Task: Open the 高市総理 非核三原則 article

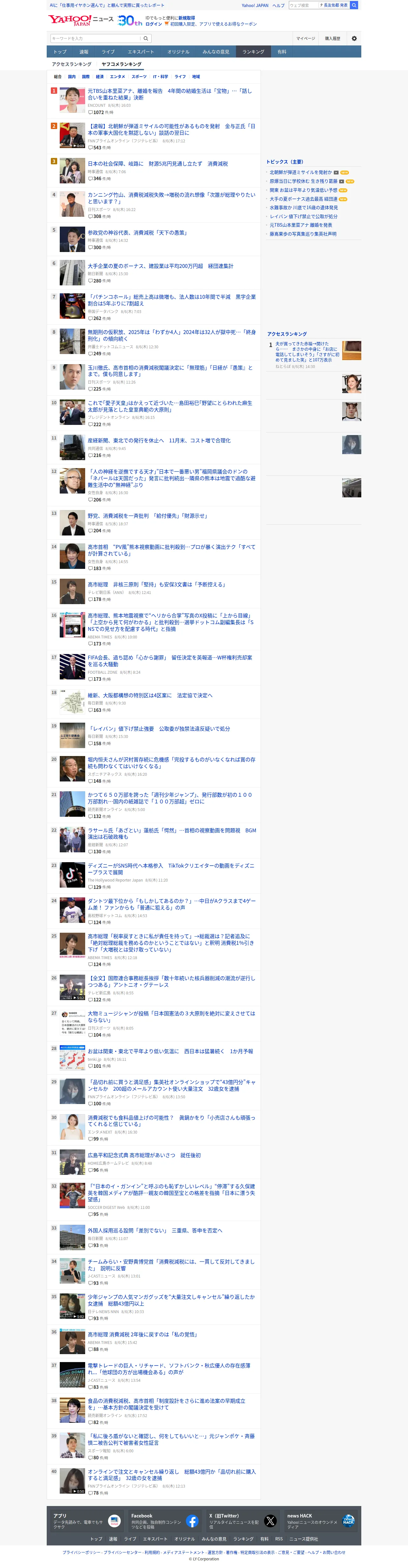Action: pos(157,584)
